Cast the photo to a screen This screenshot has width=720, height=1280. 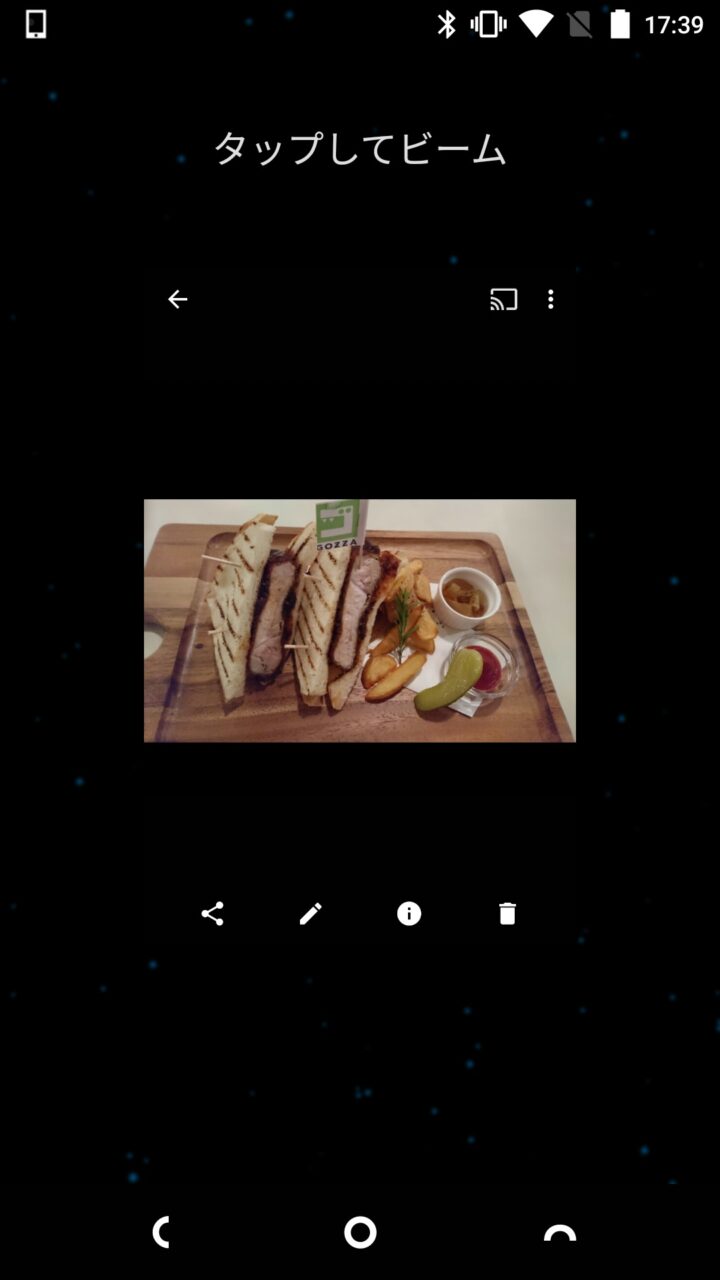point(503,299)
